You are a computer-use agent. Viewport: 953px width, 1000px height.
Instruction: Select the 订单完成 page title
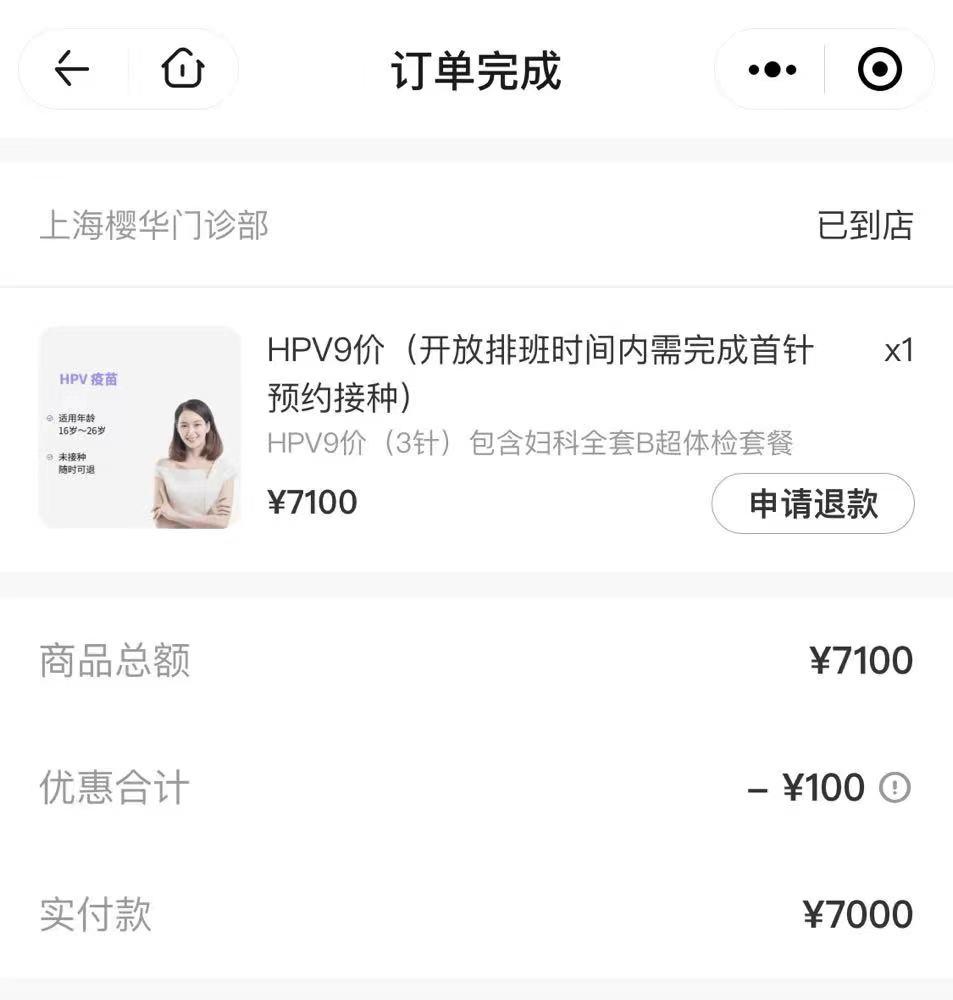click(476, 69)
